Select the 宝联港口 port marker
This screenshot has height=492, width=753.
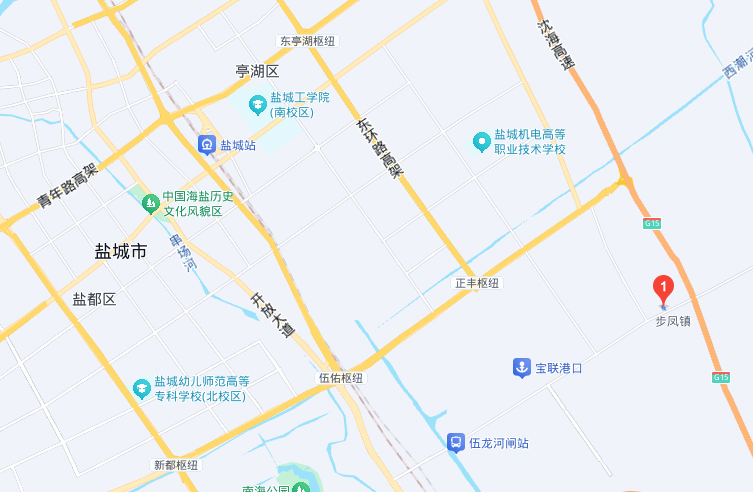tap(521, 368)
